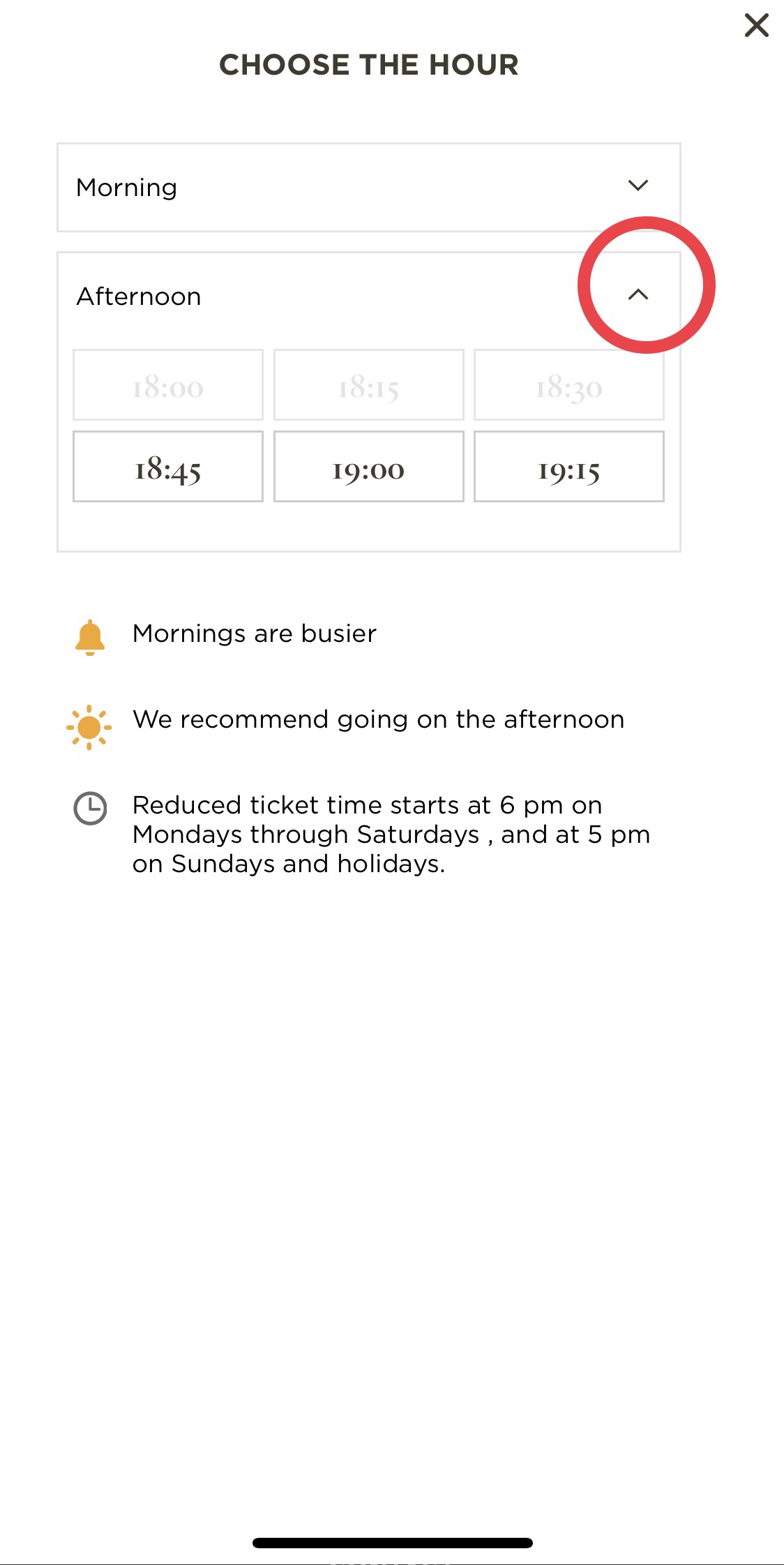Expand the Morning time slots

[638, 186]
